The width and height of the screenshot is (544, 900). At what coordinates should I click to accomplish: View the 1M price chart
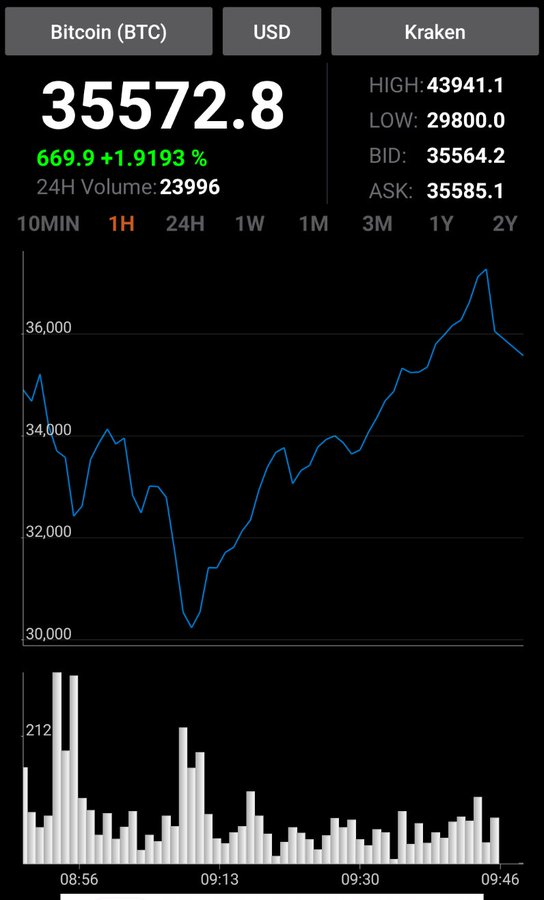[x=313, y=224]
